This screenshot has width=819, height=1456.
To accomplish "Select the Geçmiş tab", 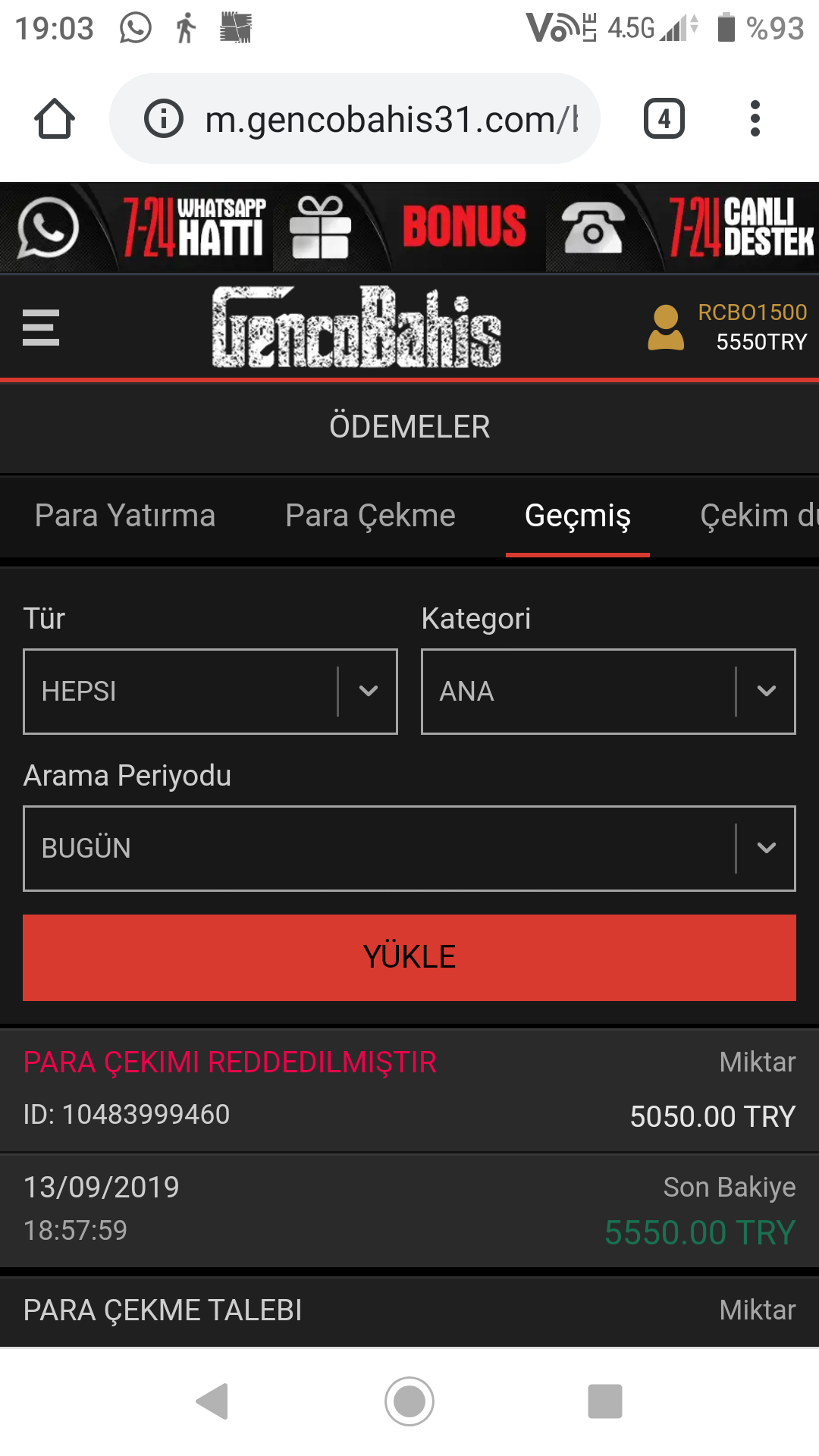I will pos(578,516).
